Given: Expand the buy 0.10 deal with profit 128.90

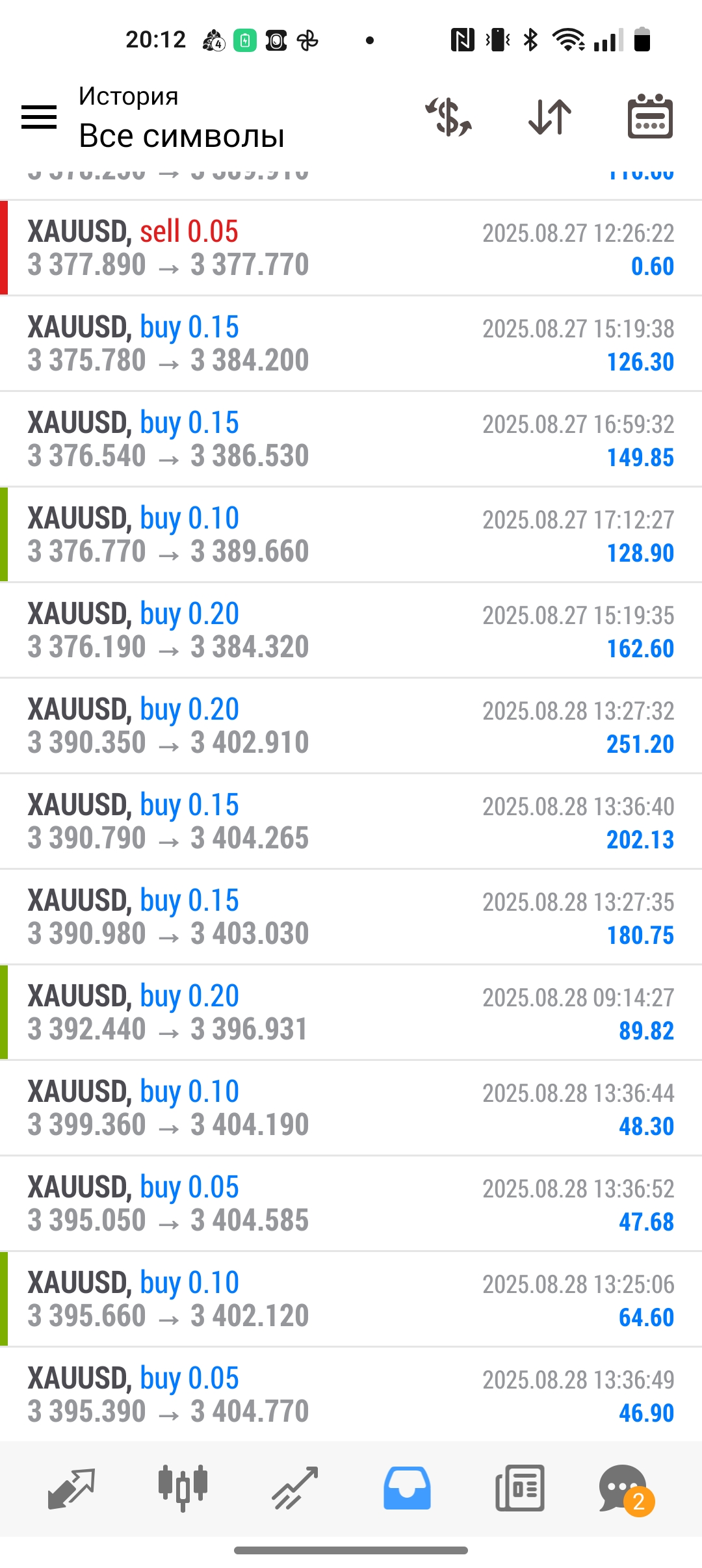Looking at the screenshot, I should click(351, 535).
